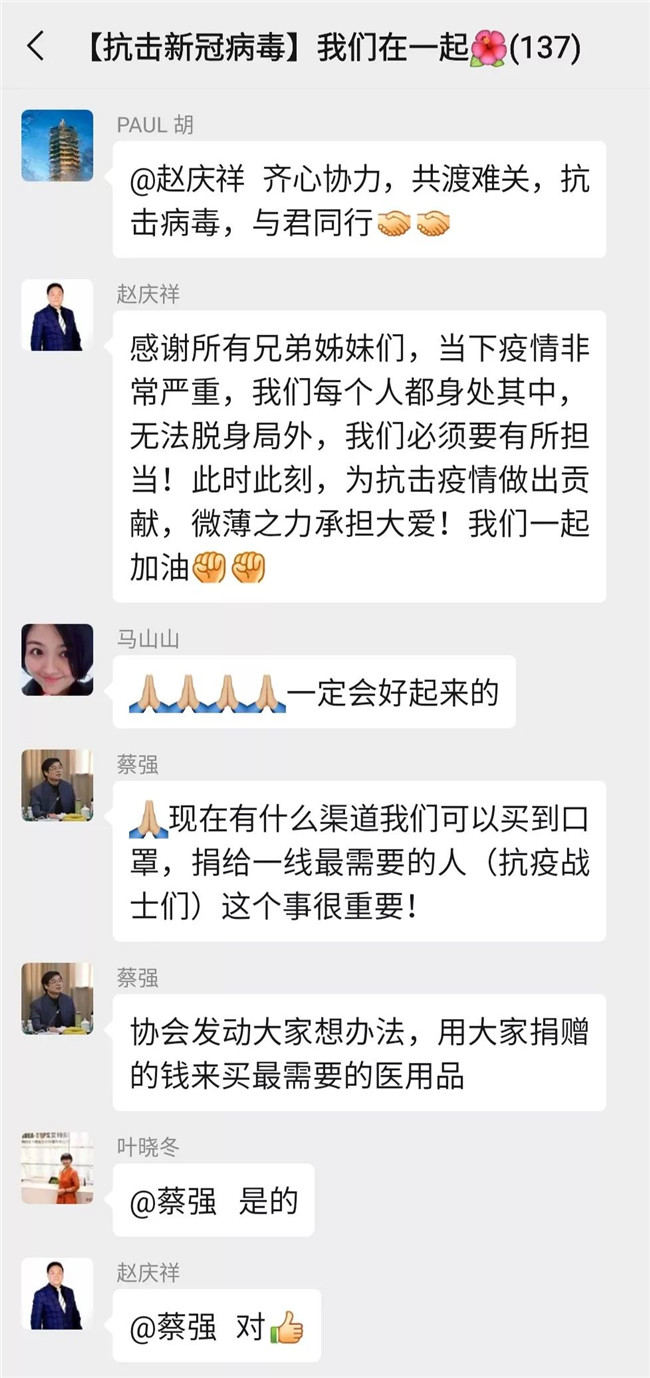Tap 蔡强's avatar beside the mask question
The height and width of the screenshot is (1378, 650).
point(57,785)
